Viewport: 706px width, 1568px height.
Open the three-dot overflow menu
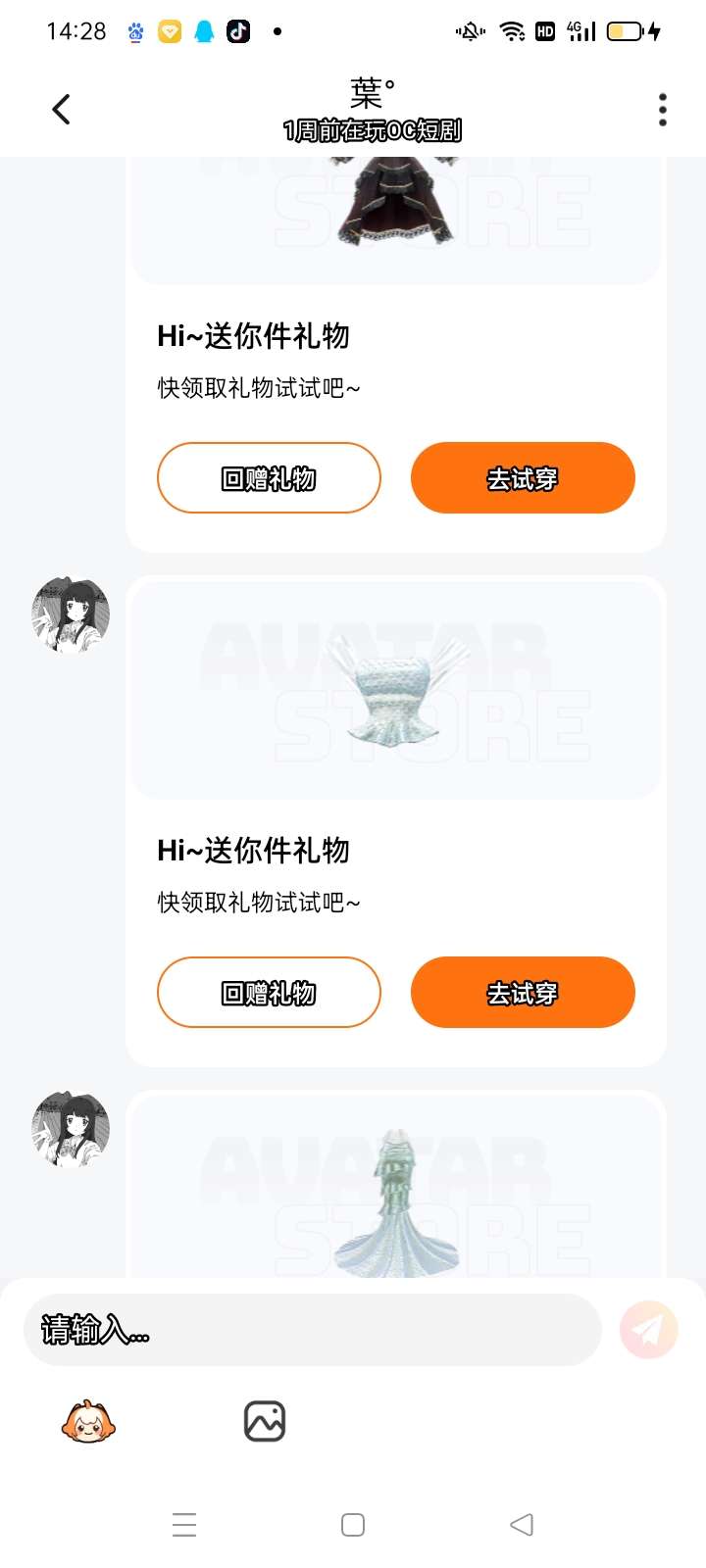(663, 110)
